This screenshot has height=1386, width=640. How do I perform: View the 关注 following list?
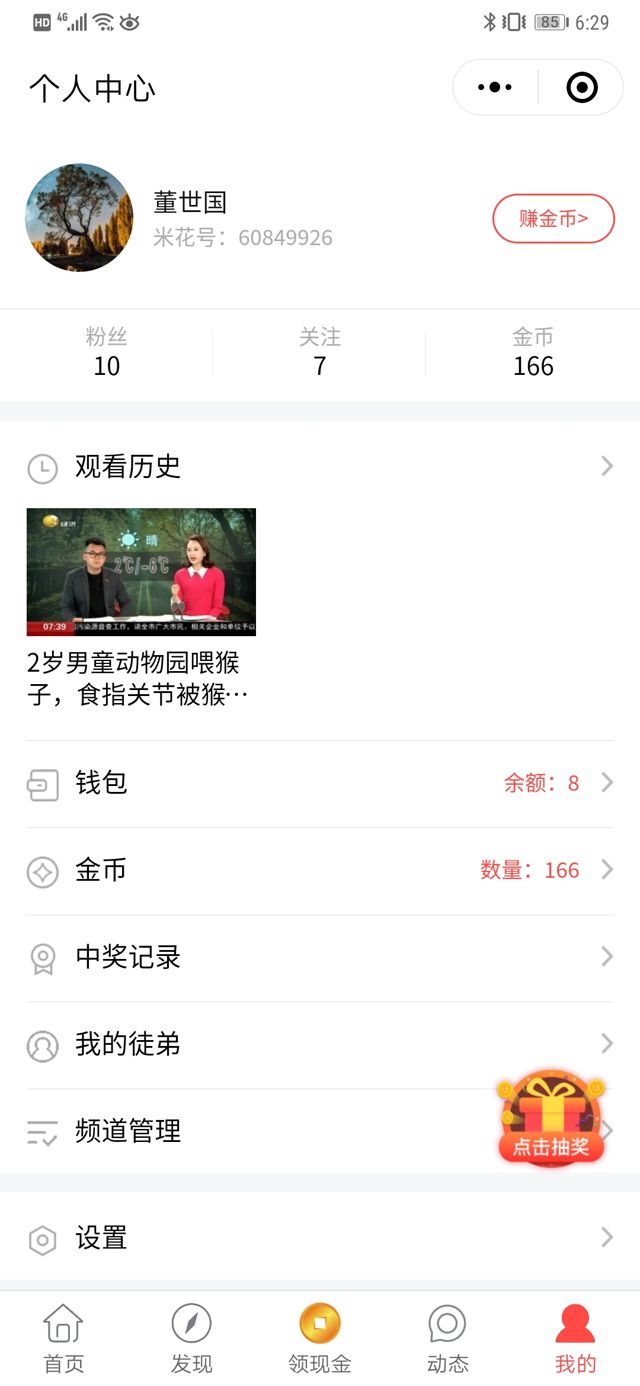[x=320, y=353]
